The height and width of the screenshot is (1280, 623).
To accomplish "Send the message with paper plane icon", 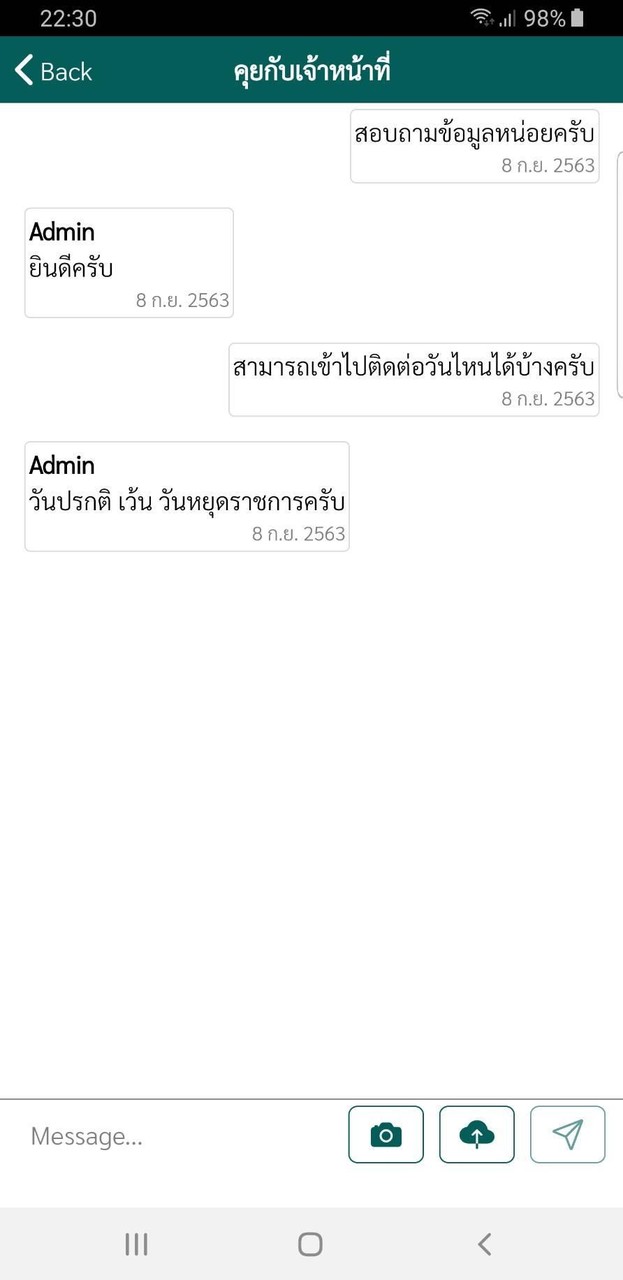I will [x=567, y=1134].
